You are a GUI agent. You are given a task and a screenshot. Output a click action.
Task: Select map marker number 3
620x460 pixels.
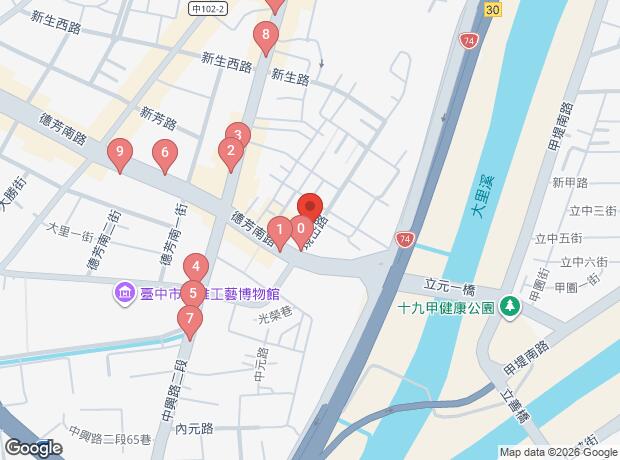[237, 136]
